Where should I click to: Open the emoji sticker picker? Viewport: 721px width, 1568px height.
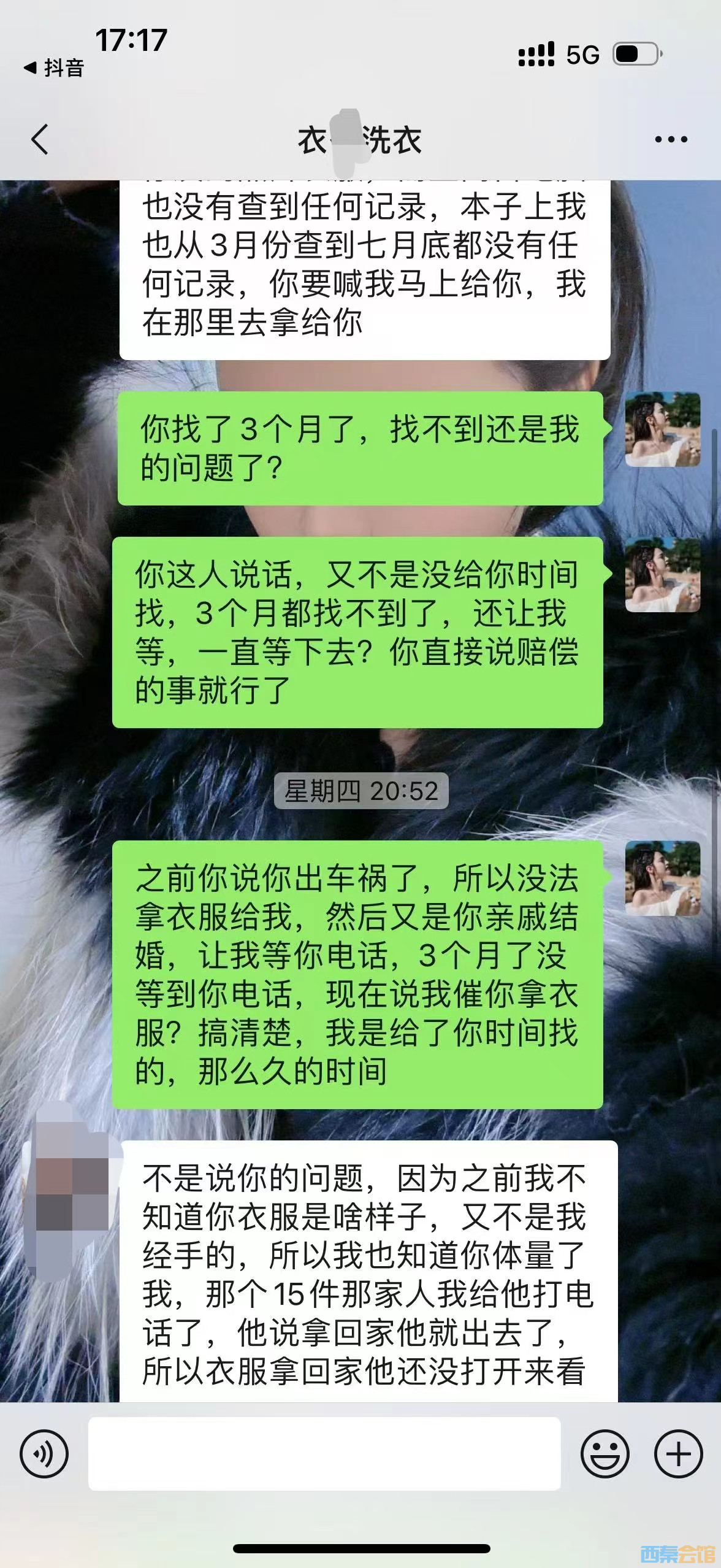click(x=605, y=1453)
